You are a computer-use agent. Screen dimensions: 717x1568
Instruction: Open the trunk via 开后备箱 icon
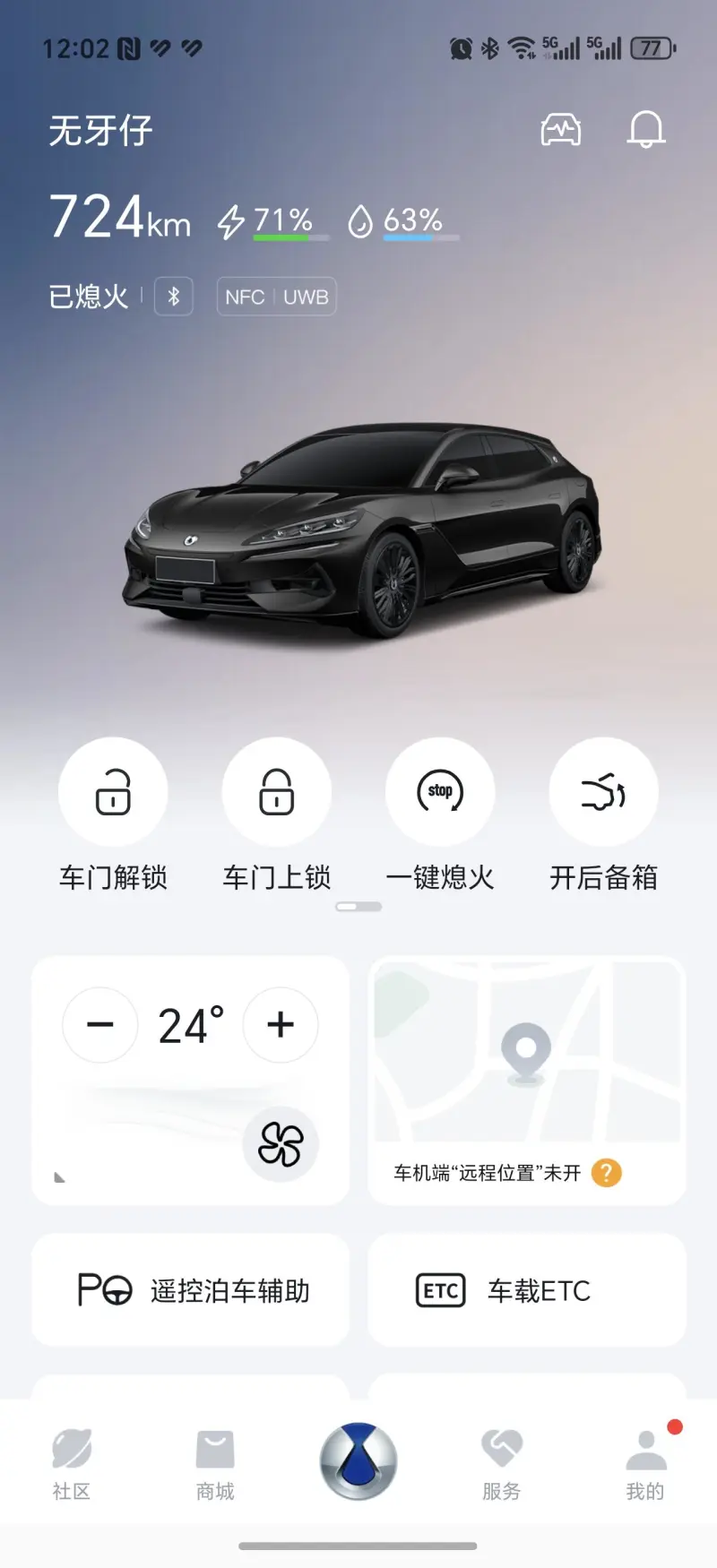[x=603, y=792]
